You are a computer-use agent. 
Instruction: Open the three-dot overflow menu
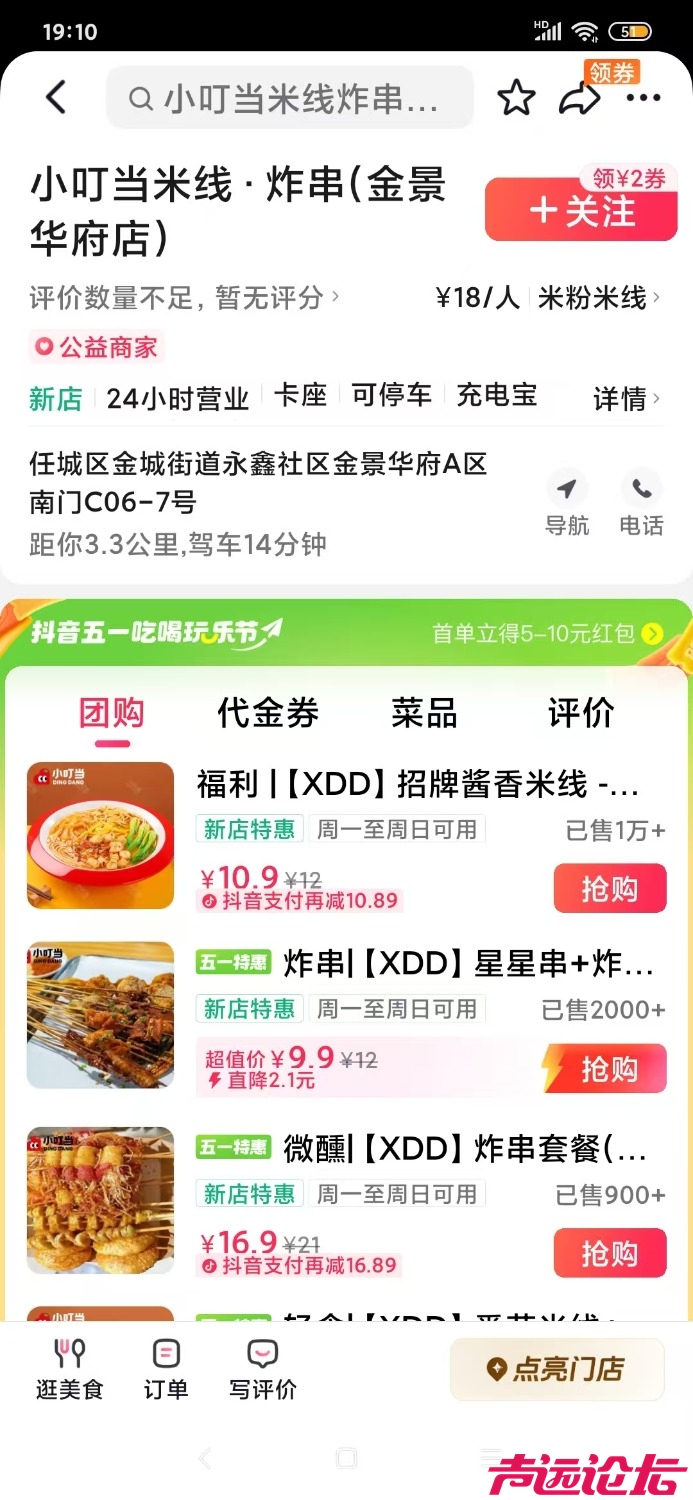(643, 98)
